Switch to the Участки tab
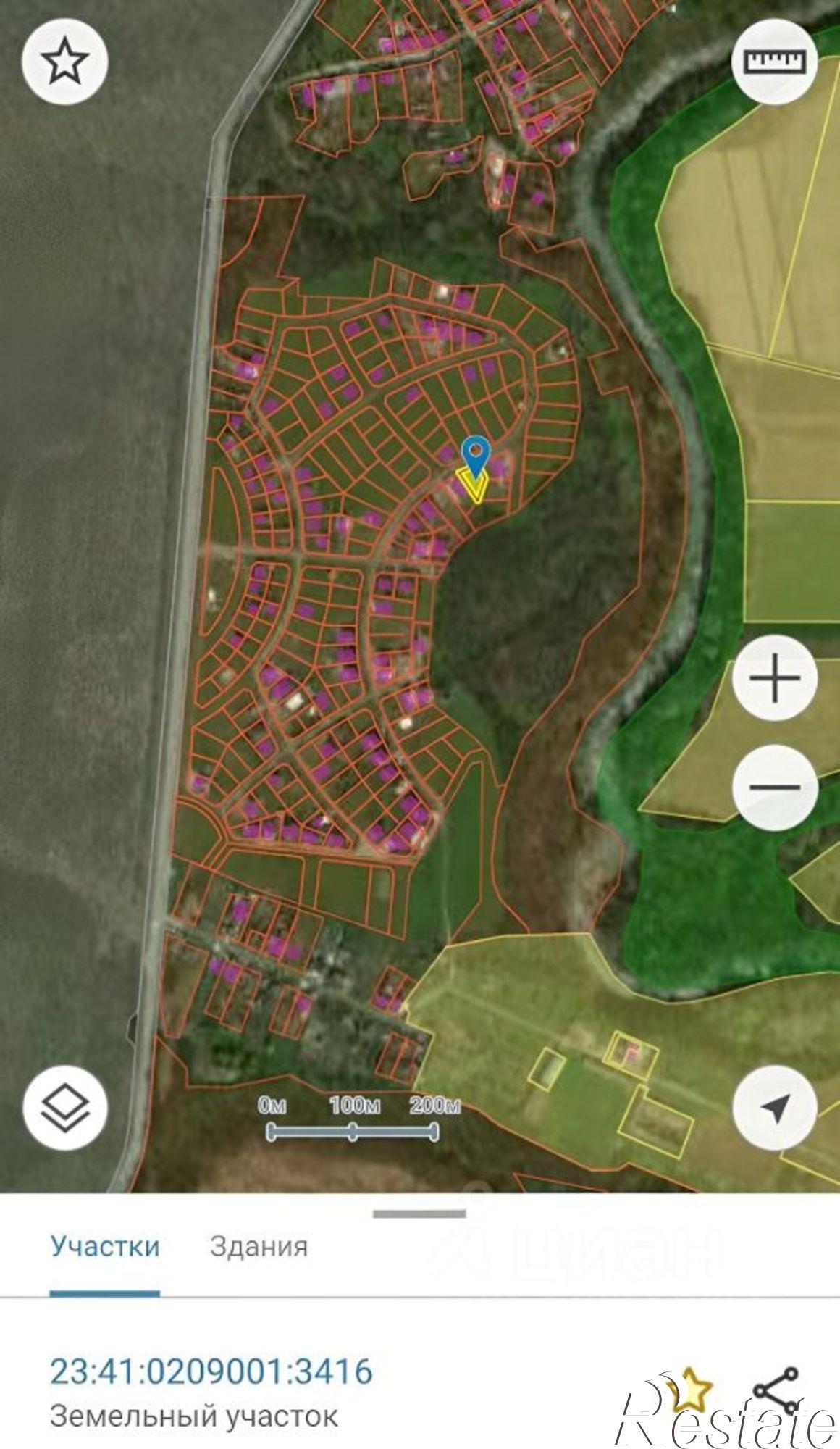Screen dimensions: 840x1449 pos(105,1246)
